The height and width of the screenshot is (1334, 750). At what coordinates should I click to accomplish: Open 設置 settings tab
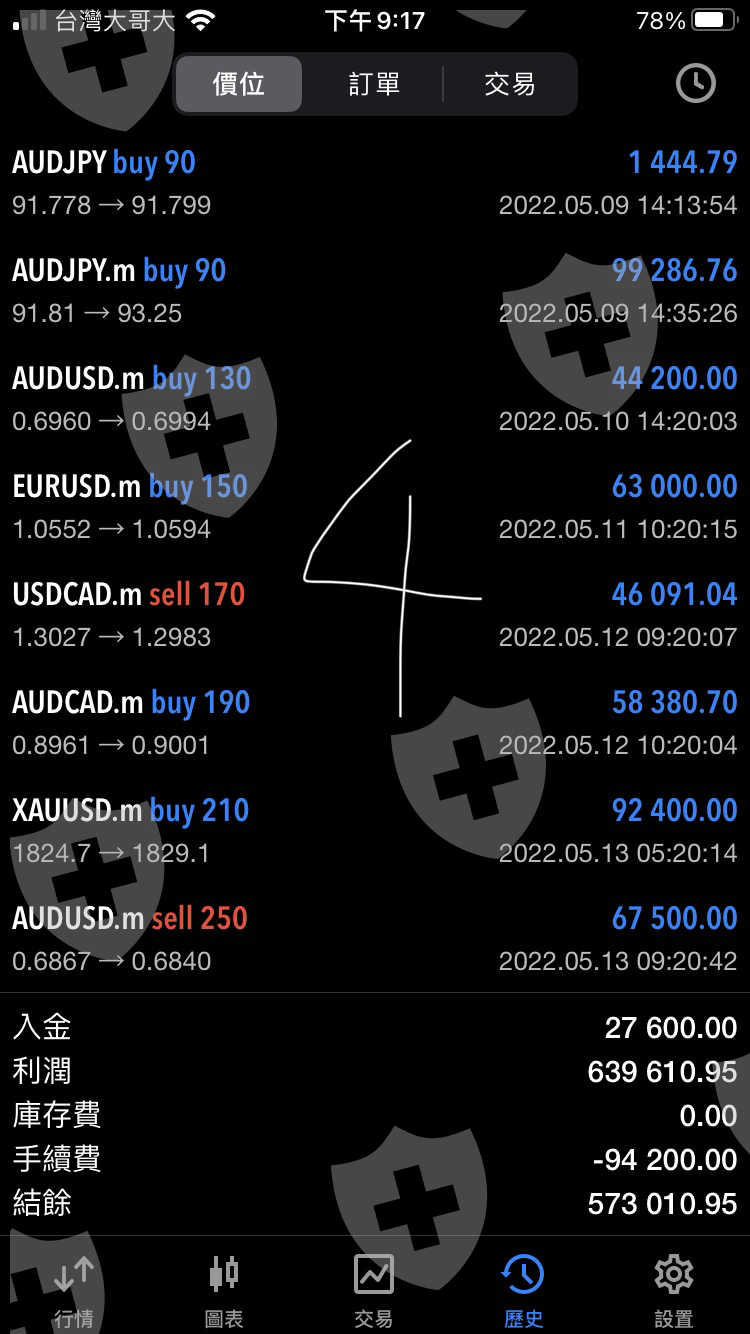point(673,1292)
